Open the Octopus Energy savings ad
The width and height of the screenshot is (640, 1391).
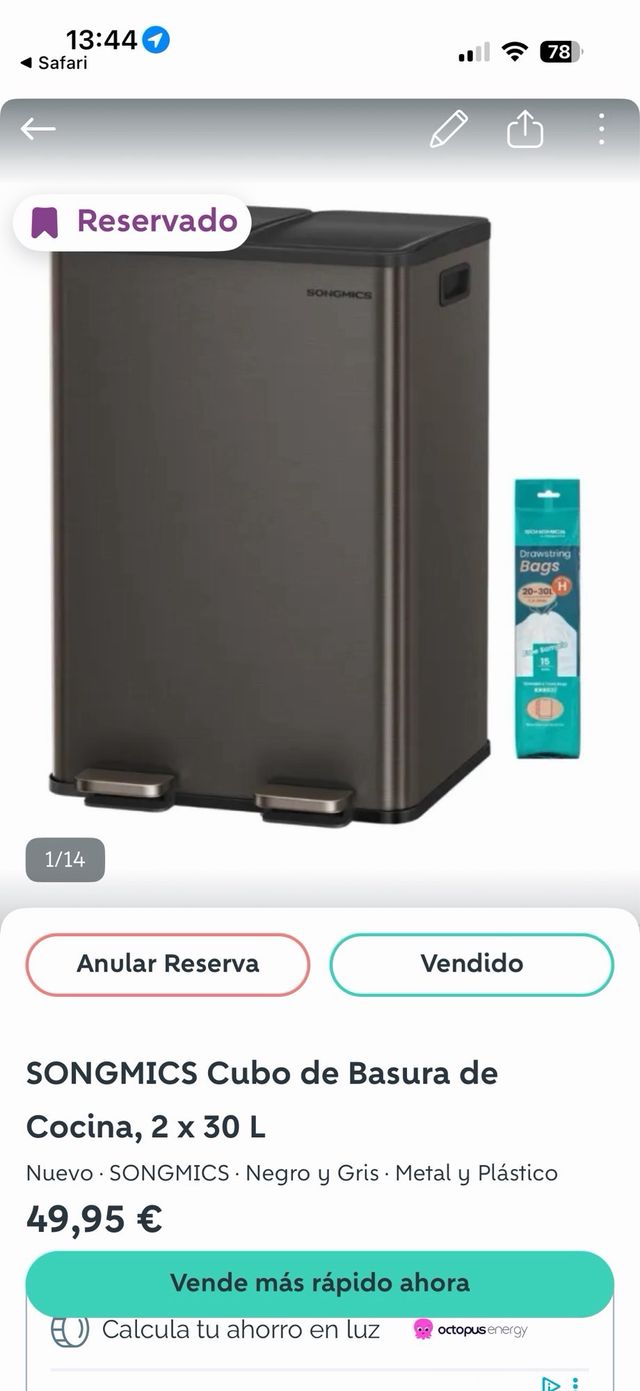300,1331
